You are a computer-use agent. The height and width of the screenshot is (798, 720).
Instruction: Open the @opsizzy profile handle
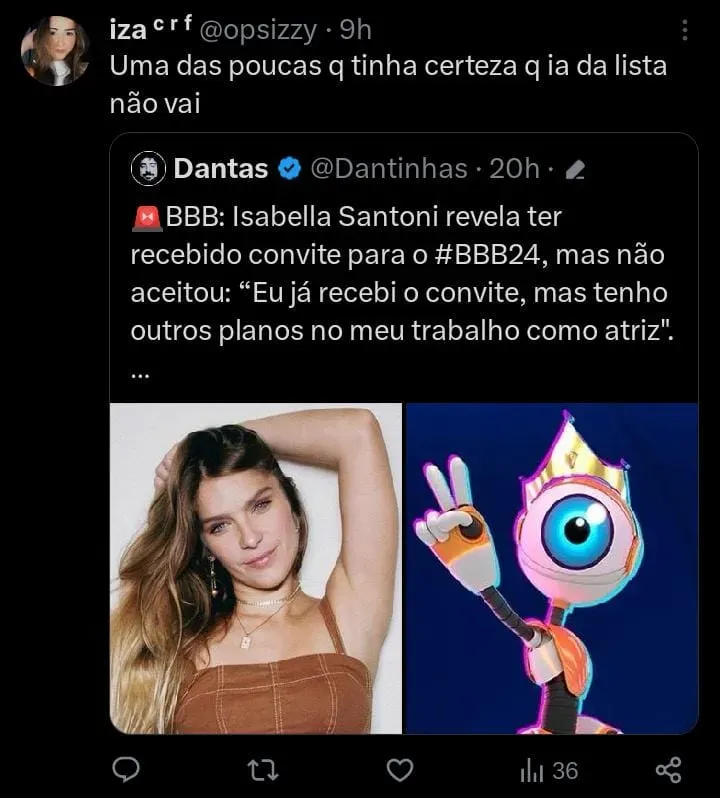(261, 31)
